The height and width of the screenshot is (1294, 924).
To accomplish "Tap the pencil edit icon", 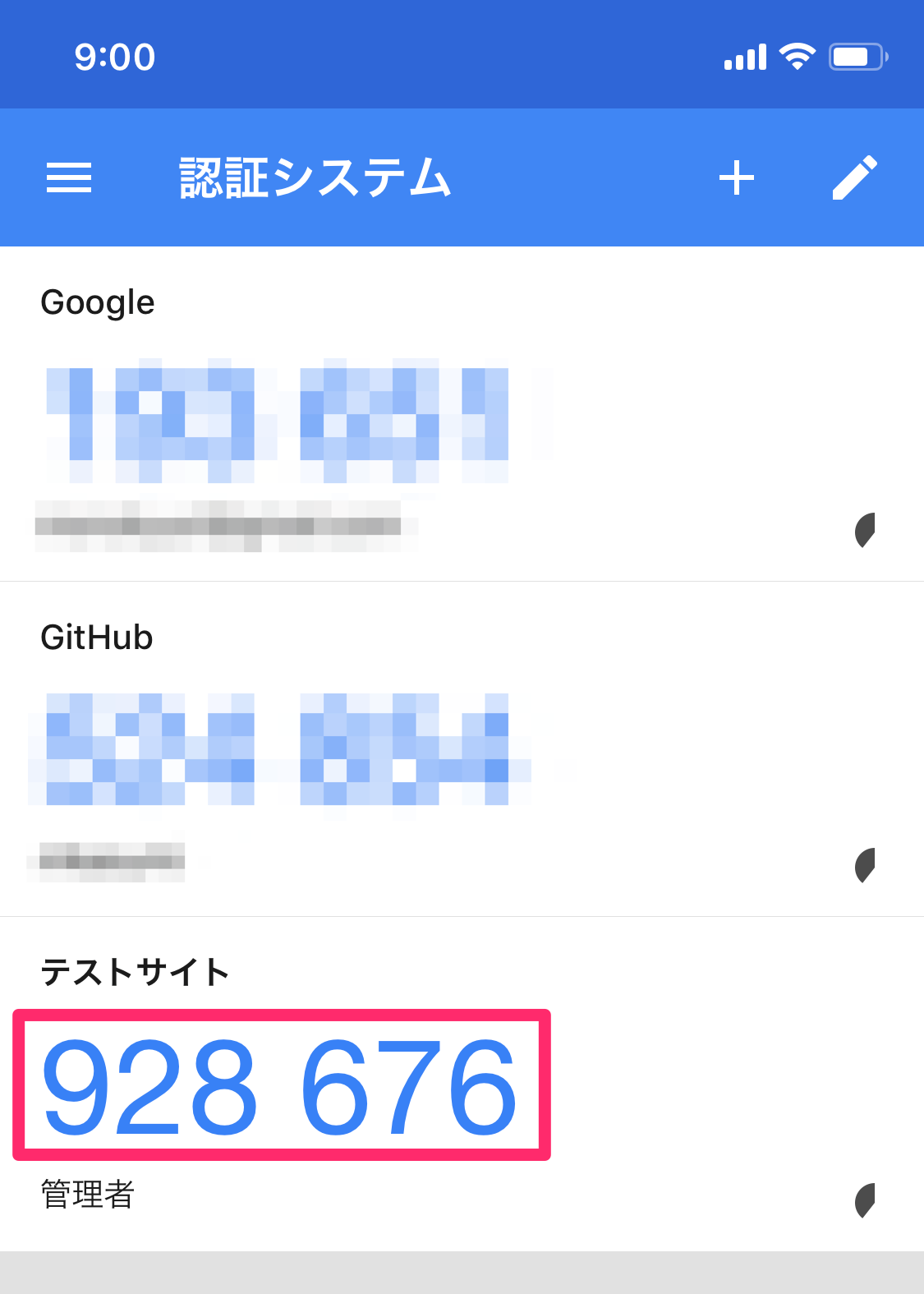I will [x=854, y=177].
